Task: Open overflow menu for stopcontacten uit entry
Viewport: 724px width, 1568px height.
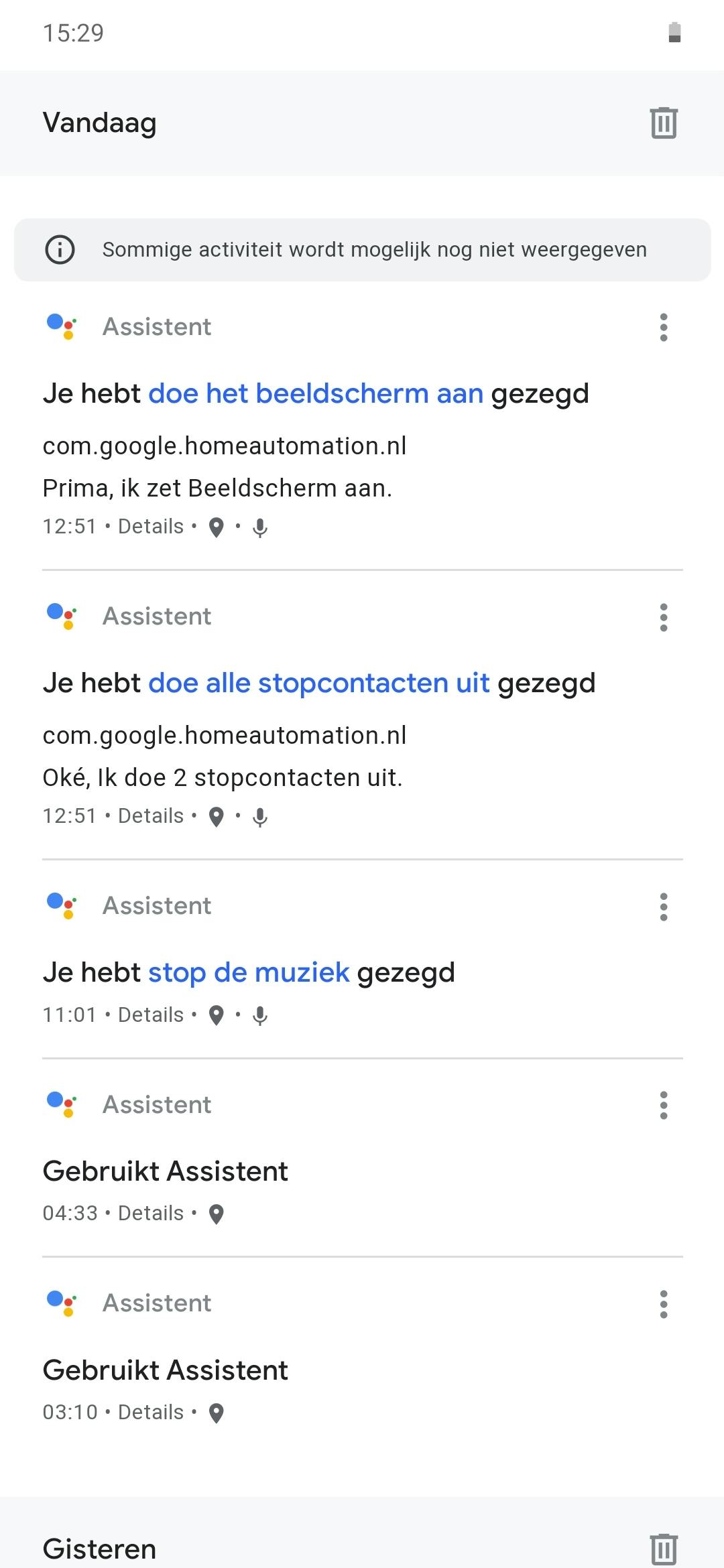Action: (664, 617)
